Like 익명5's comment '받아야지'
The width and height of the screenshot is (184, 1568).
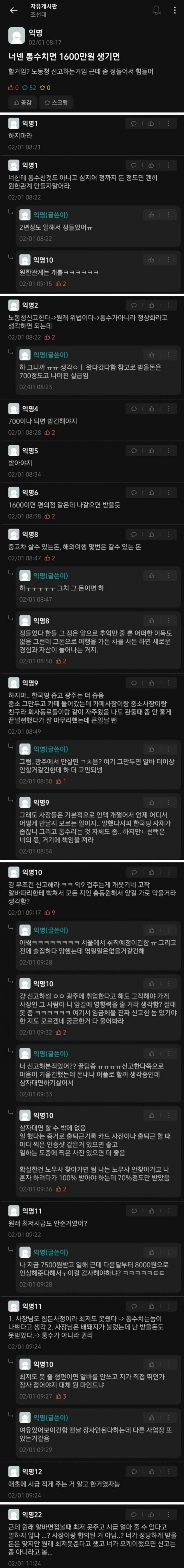pyautogui.click(x=151, y=451)
